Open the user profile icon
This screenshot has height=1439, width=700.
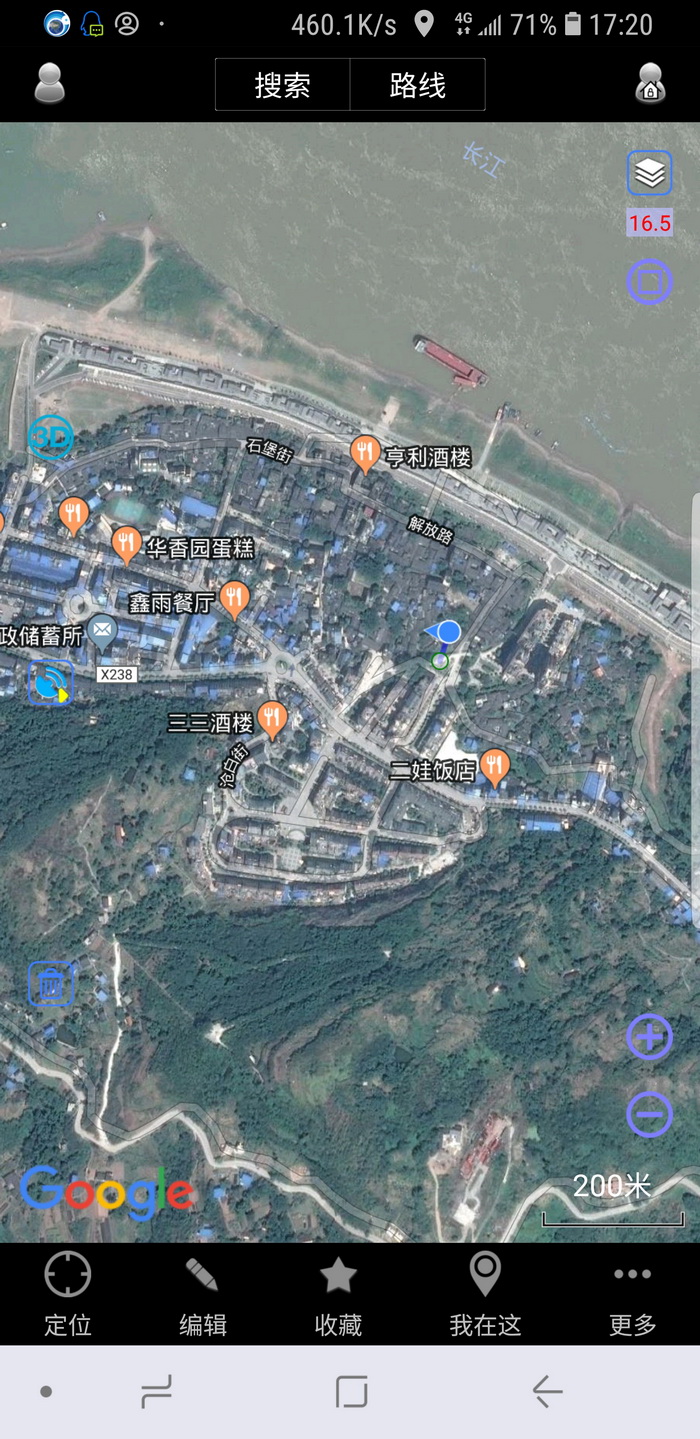pos(49,84)
